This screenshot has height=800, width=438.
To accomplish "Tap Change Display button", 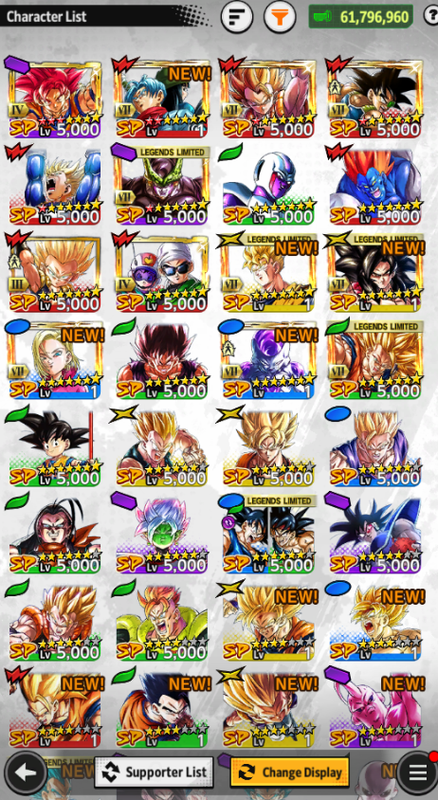I will [x=290, y=772].
